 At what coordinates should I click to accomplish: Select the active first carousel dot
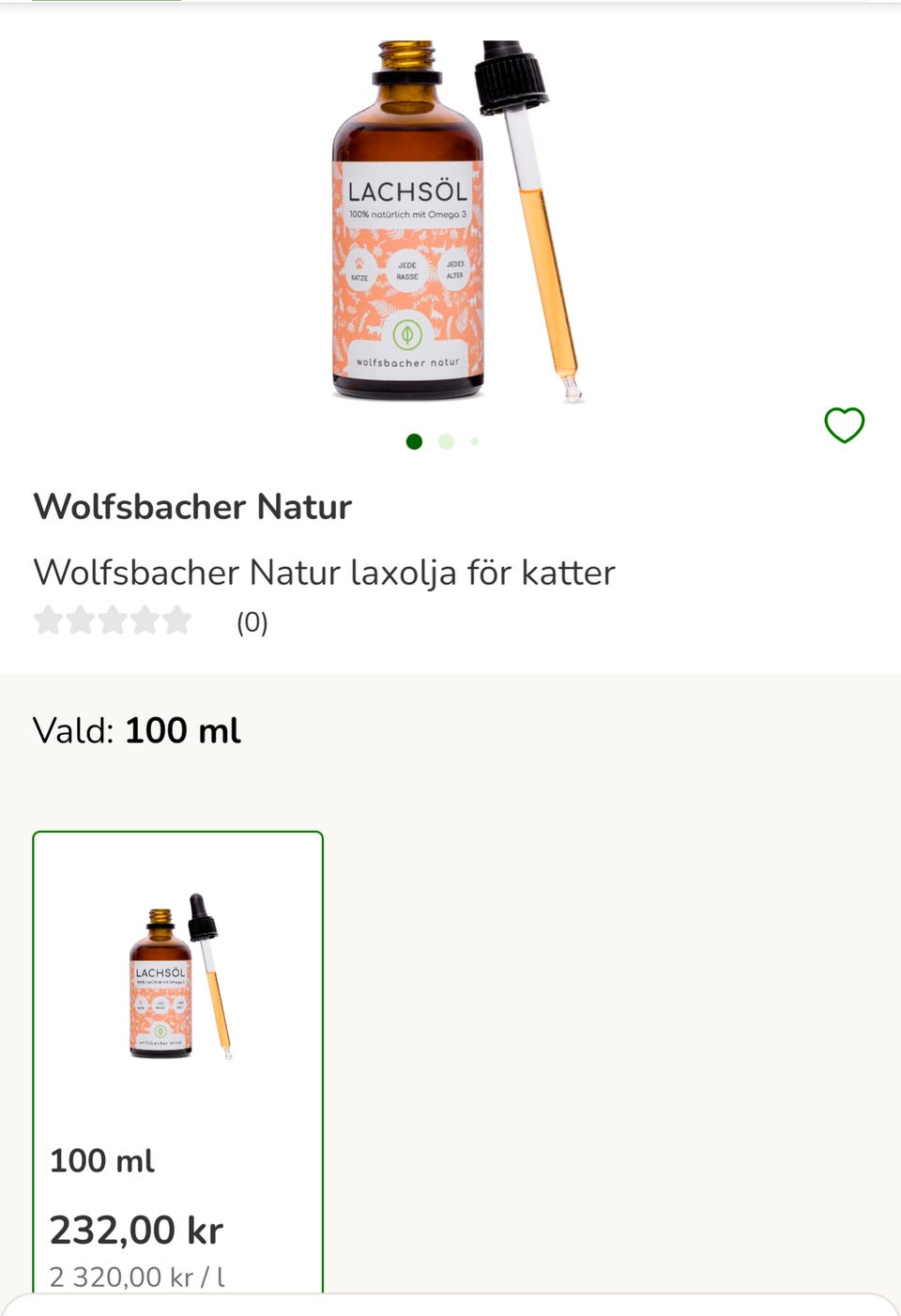(414, 441)
